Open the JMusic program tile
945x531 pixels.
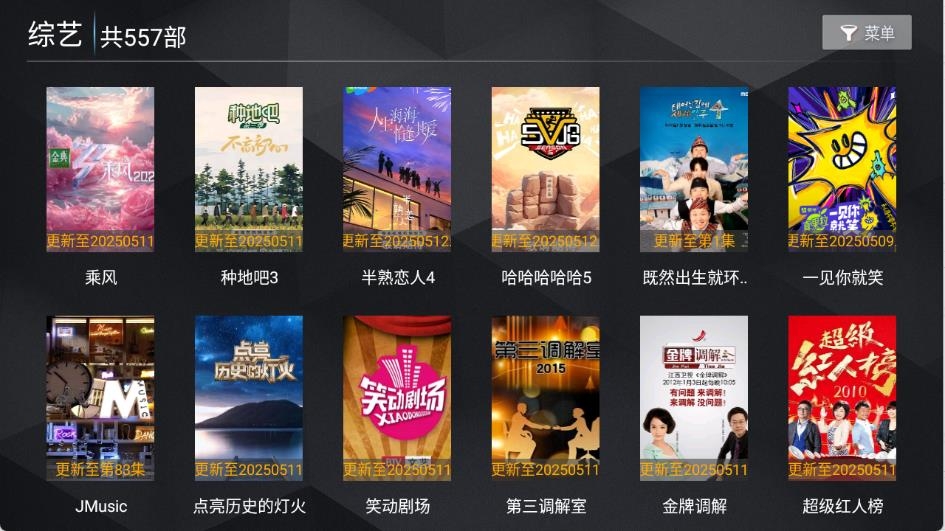click(x=100, y=398)
